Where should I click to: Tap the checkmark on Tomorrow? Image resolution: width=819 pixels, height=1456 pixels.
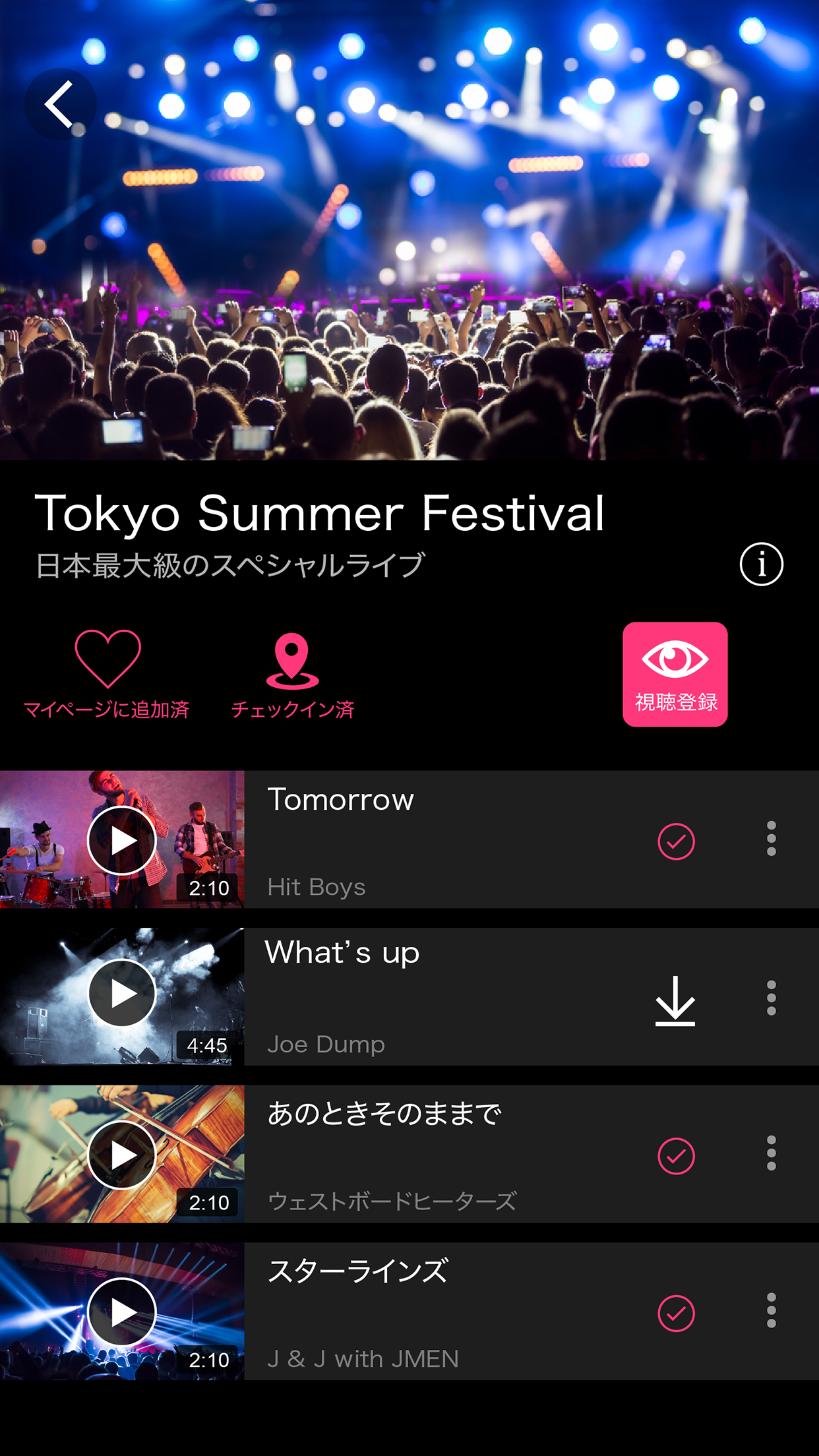(x=676, y=841)
